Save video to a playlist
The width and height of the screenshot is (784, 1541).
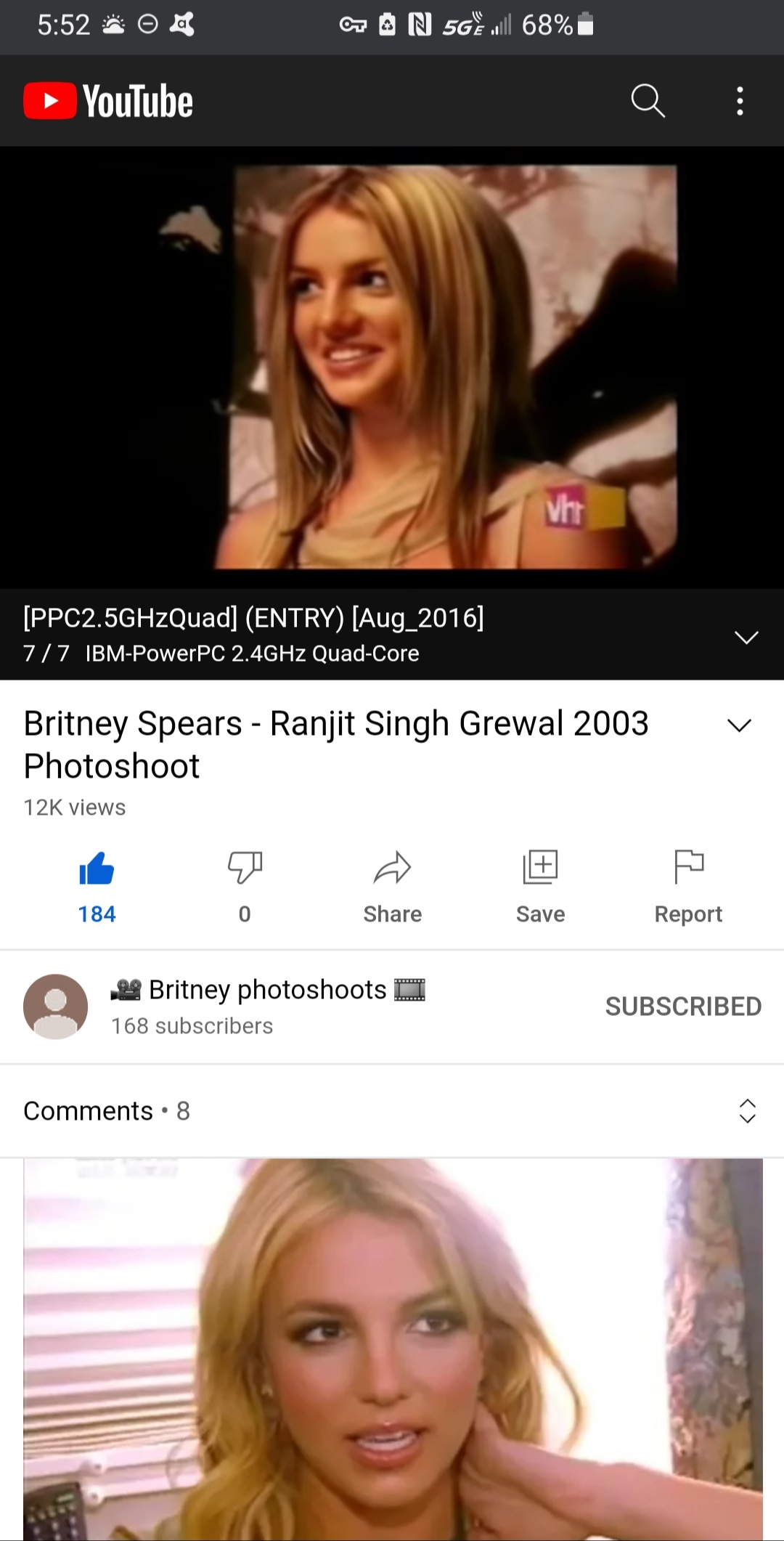[541, 887]
